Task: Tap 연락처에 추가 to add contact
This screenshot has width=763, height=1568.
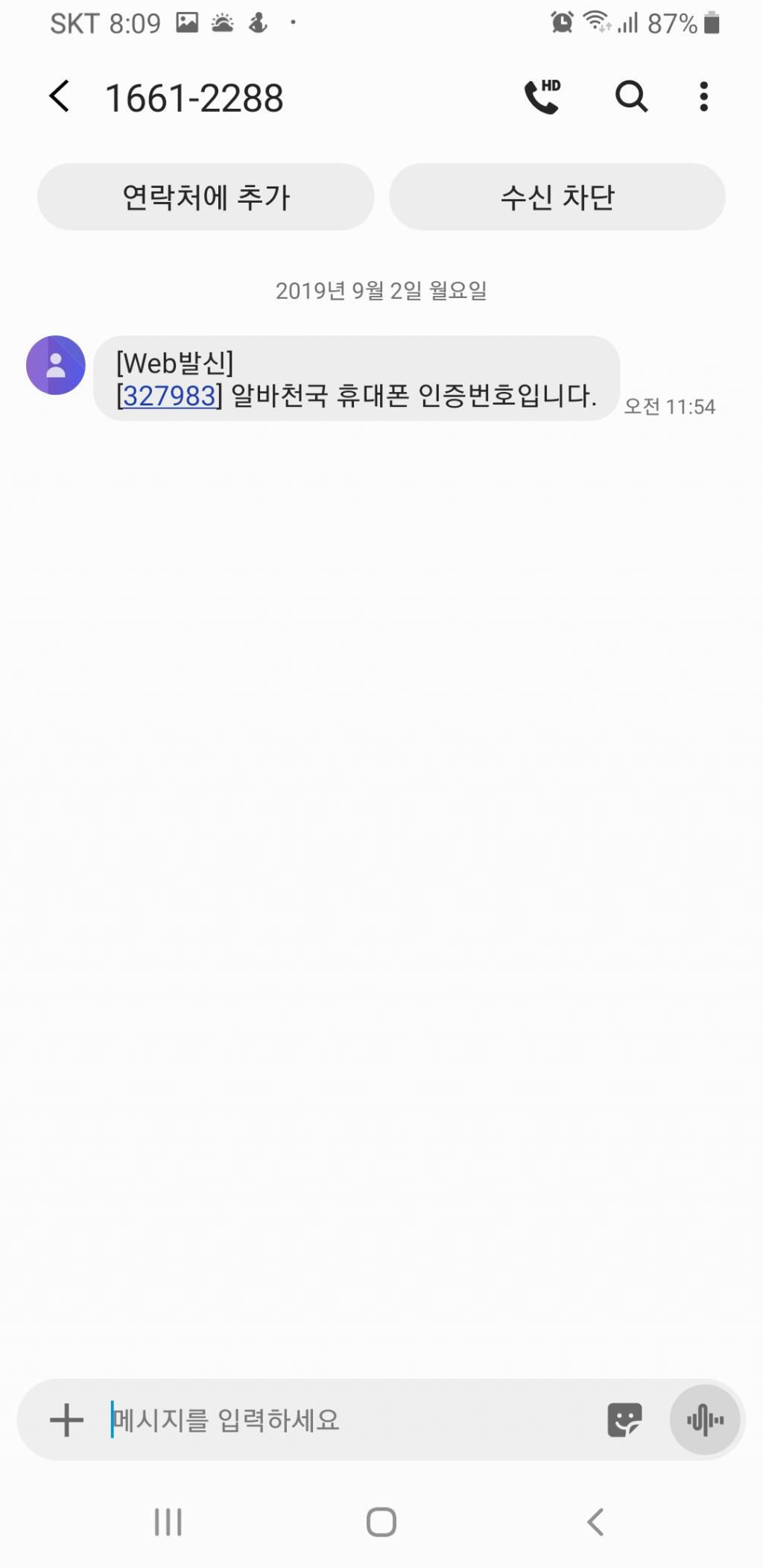Action: (x=206, y=197)
